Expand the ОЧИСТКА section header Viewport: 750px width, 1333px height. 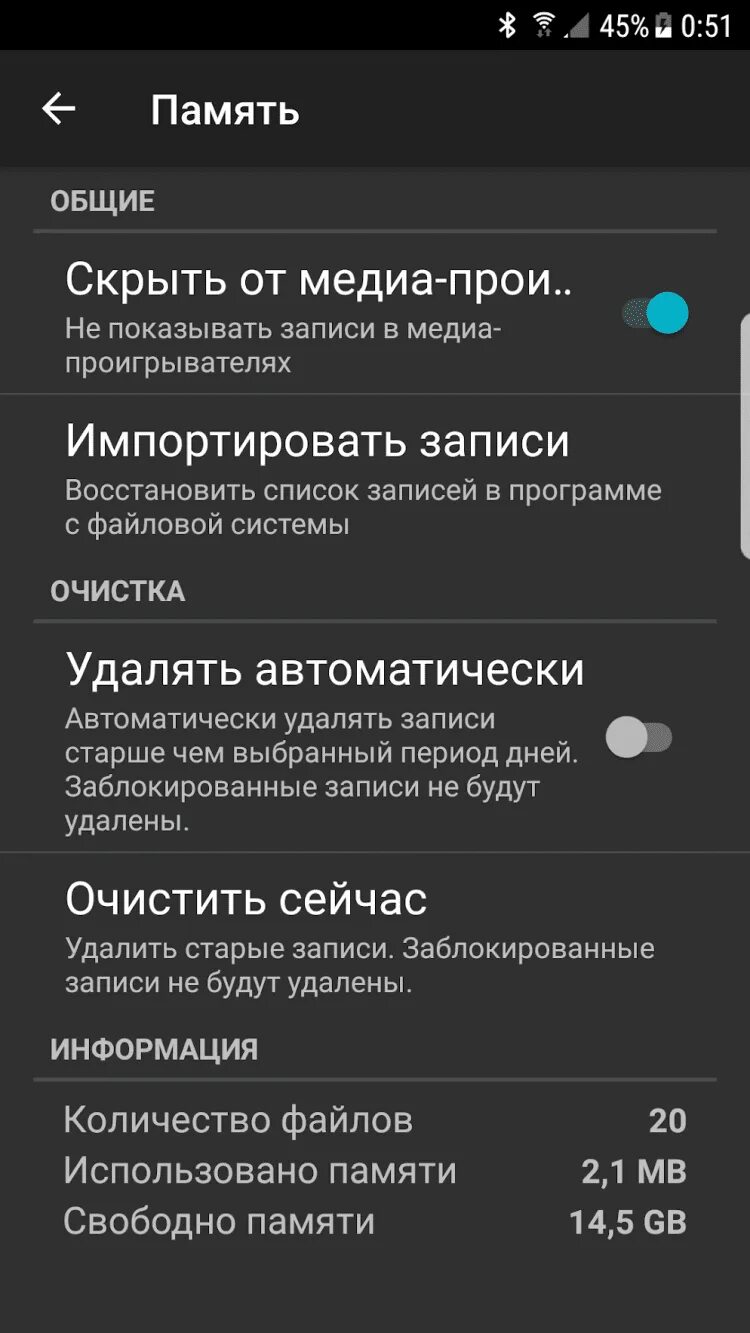point(118,590)
